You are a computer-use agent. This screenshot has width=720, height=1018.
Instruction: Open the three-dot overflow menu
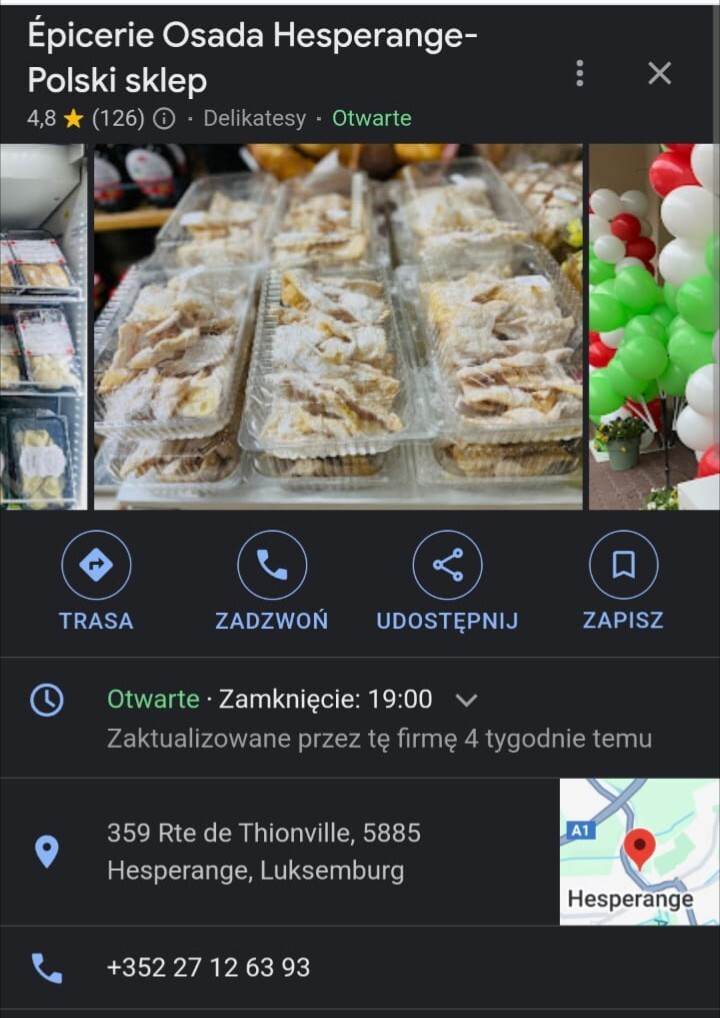[579, 73]
